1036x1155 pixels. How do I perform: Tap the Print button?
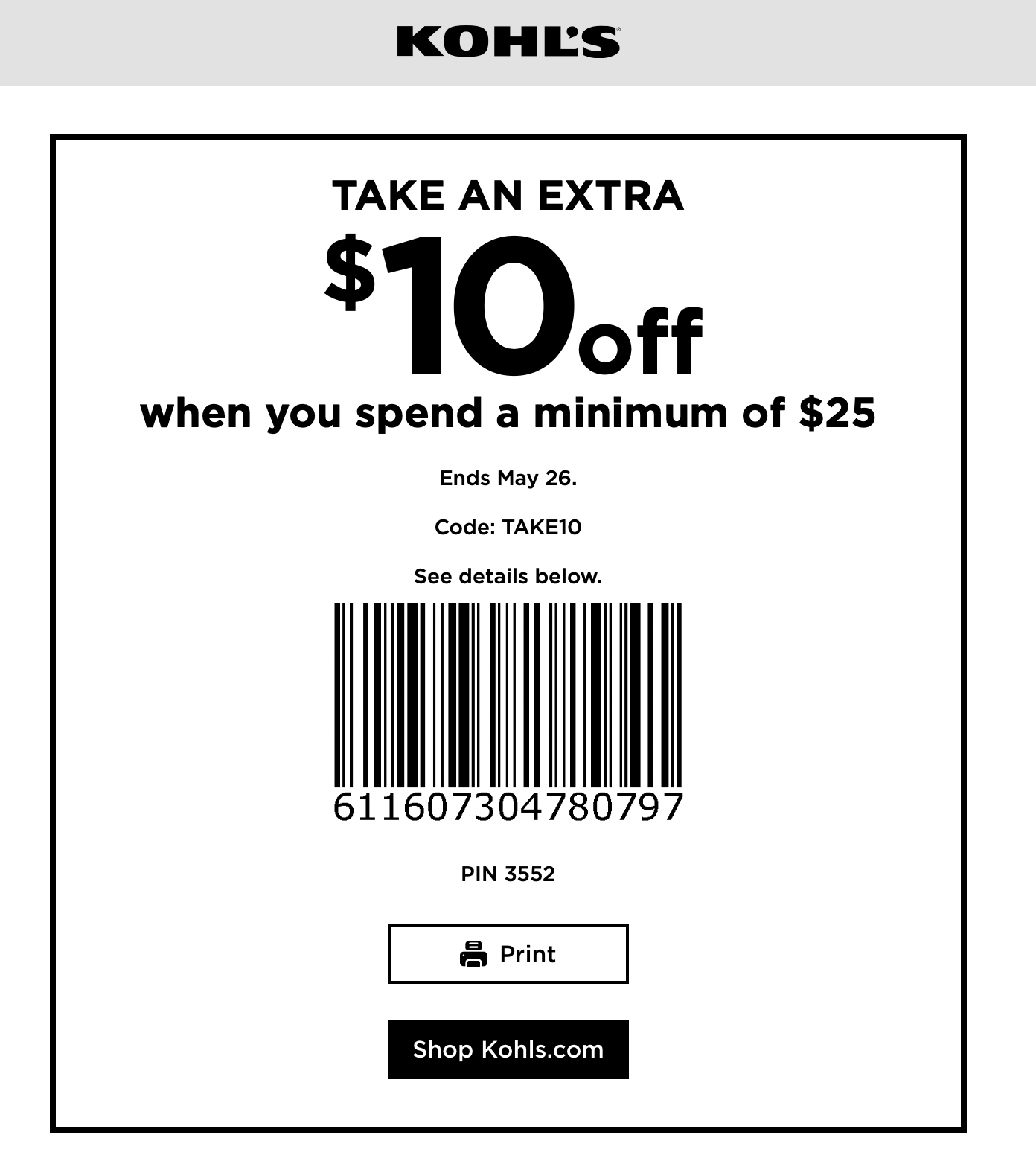pos(508,953)
